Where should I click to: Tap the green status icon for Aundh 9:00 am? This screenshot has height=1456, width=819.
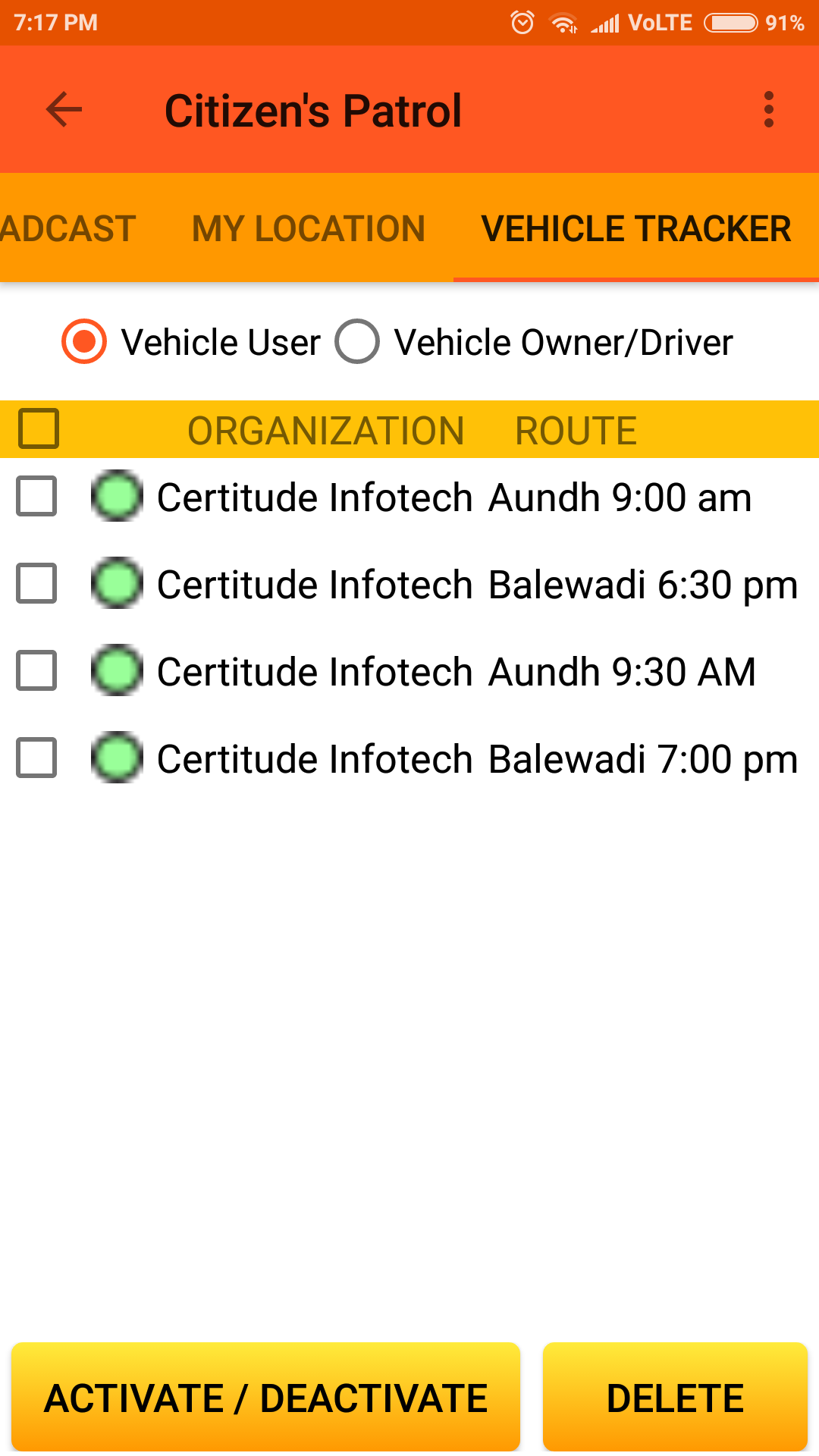[116, 497]
